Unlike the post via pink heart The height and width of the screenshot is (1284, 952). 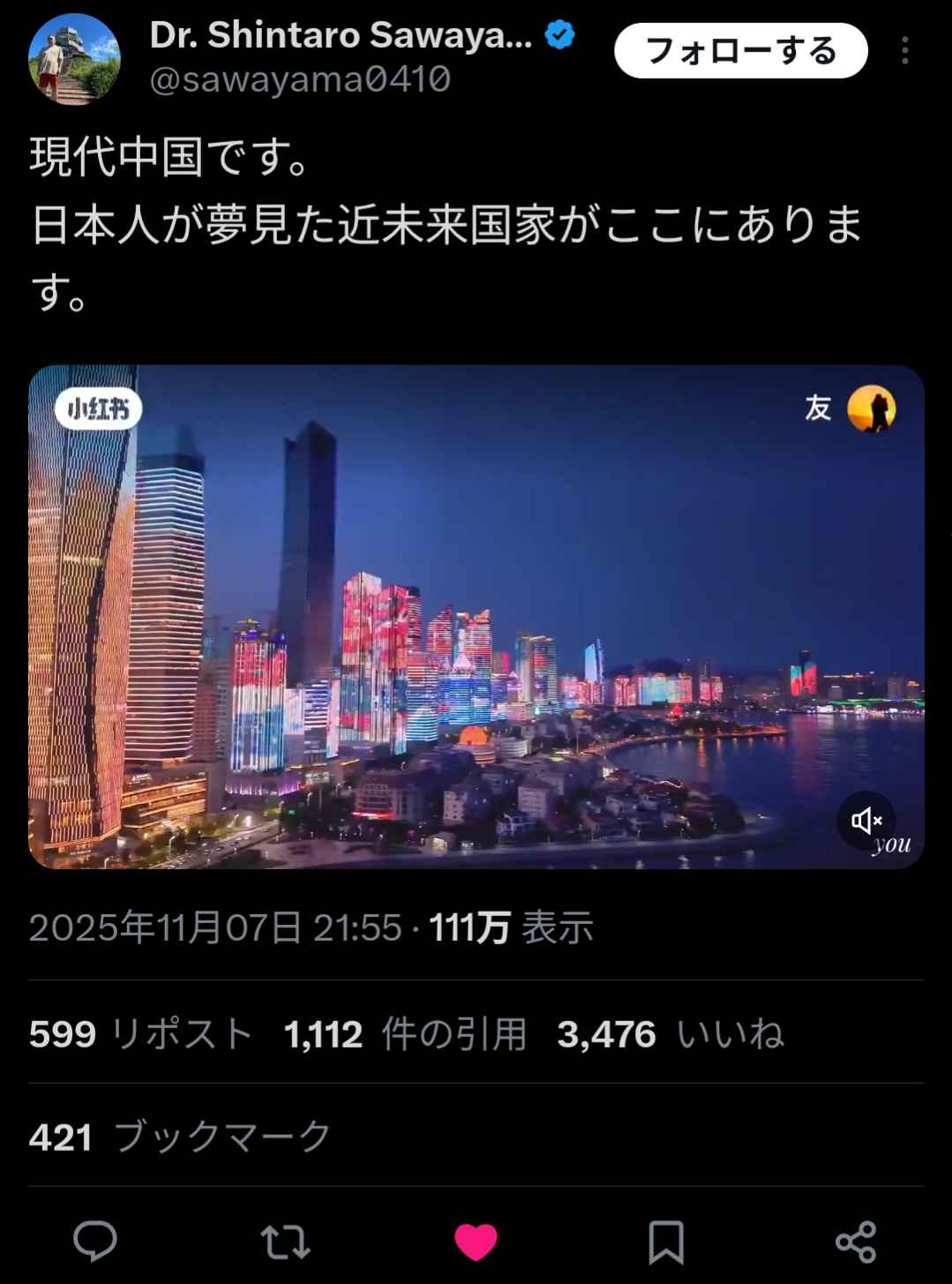(x=476, y=1241)
